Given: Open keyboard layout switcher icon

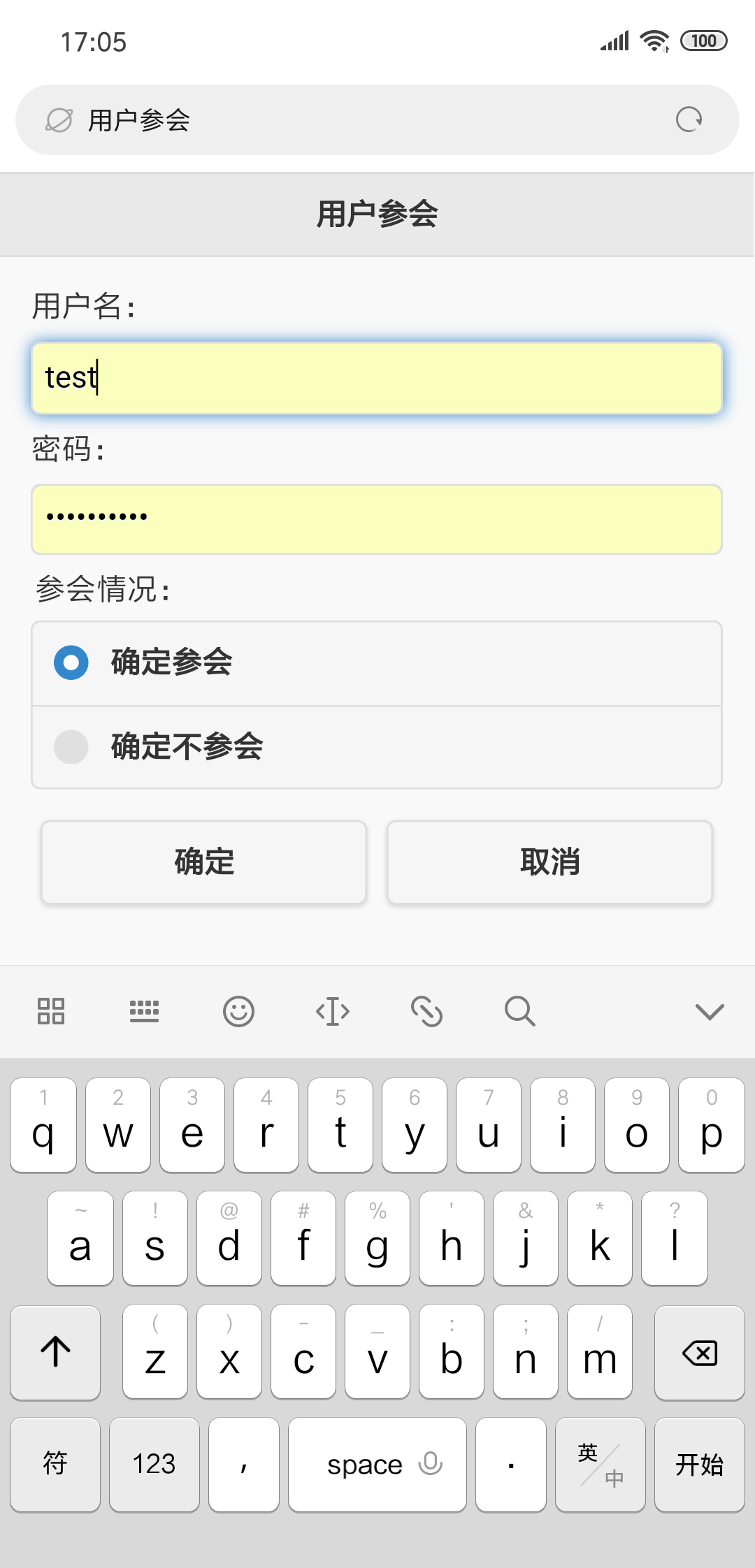Looking at the screenshot, I should (144, 1011).
